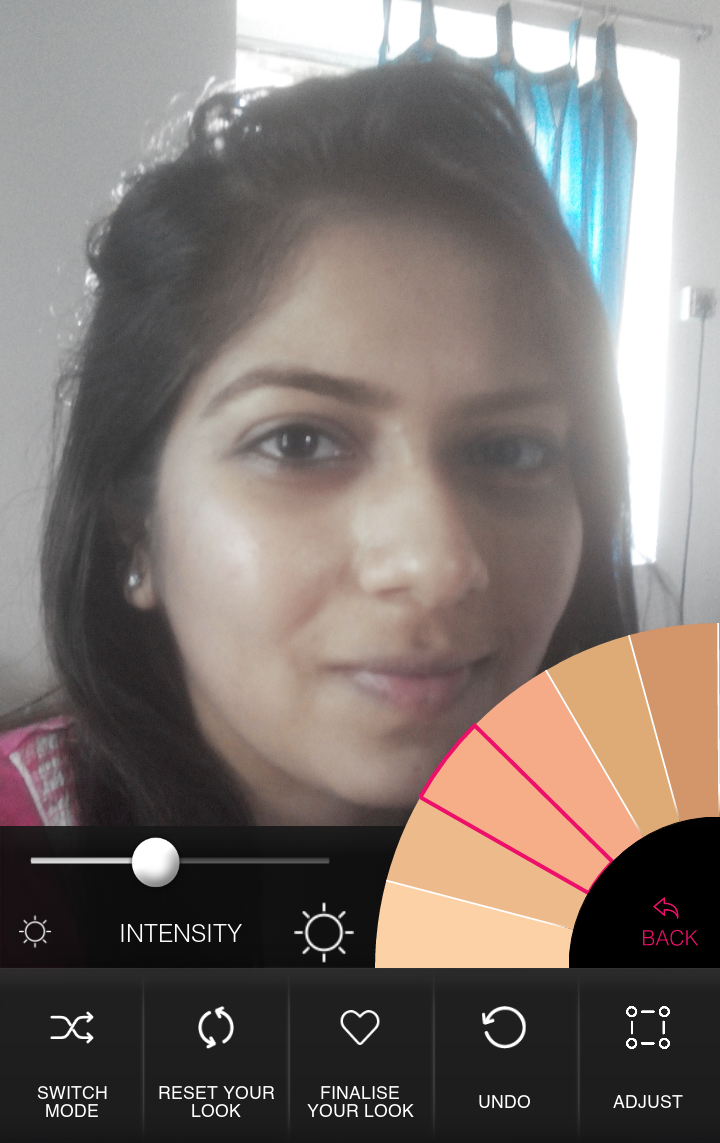Image resolution: width=720 pixels, height=1143 pixels.
Task: Go back from the color wheel
Action: point(669,923)
